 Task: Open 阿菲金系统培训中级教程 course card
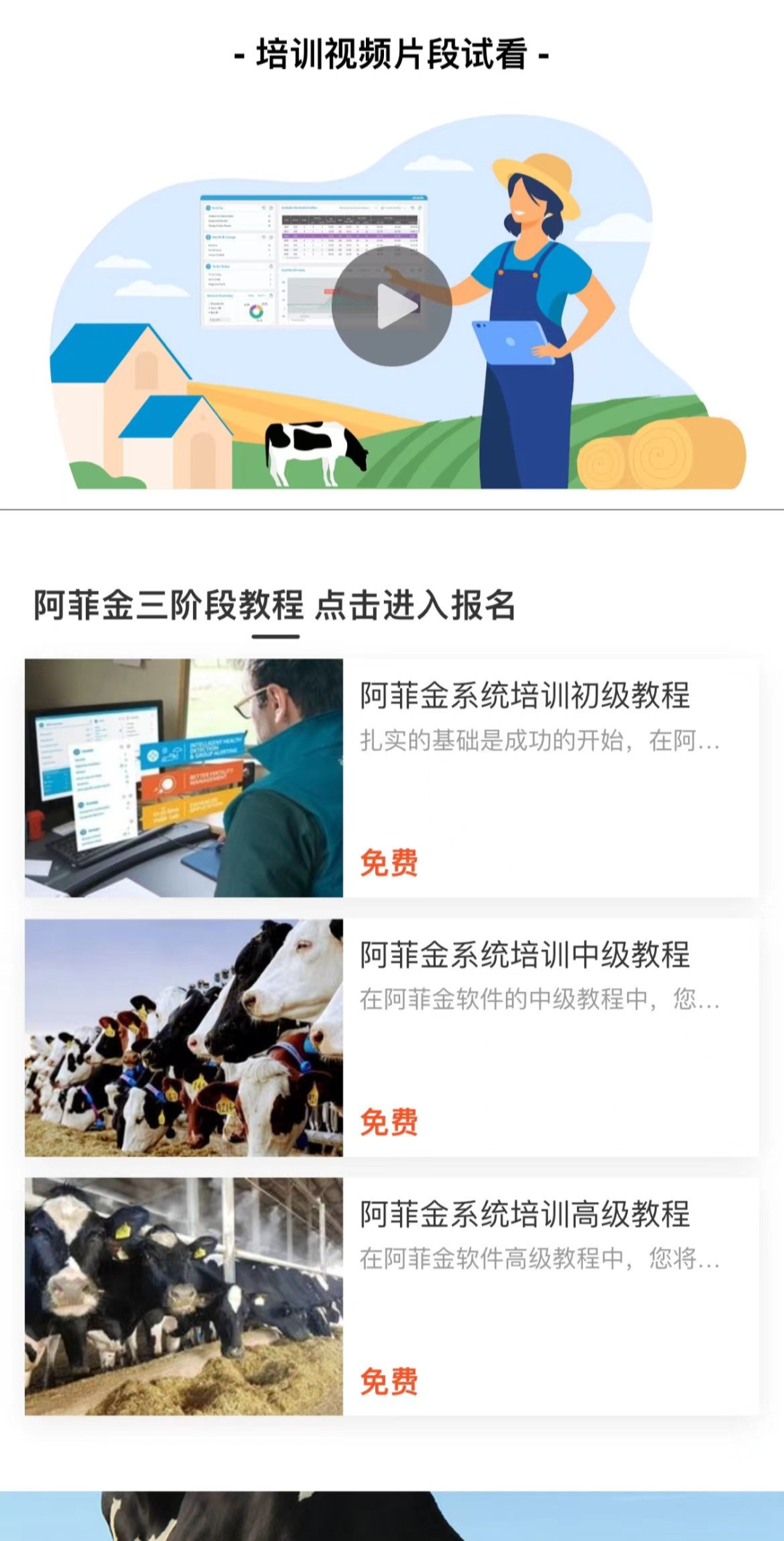click(524, 955)
